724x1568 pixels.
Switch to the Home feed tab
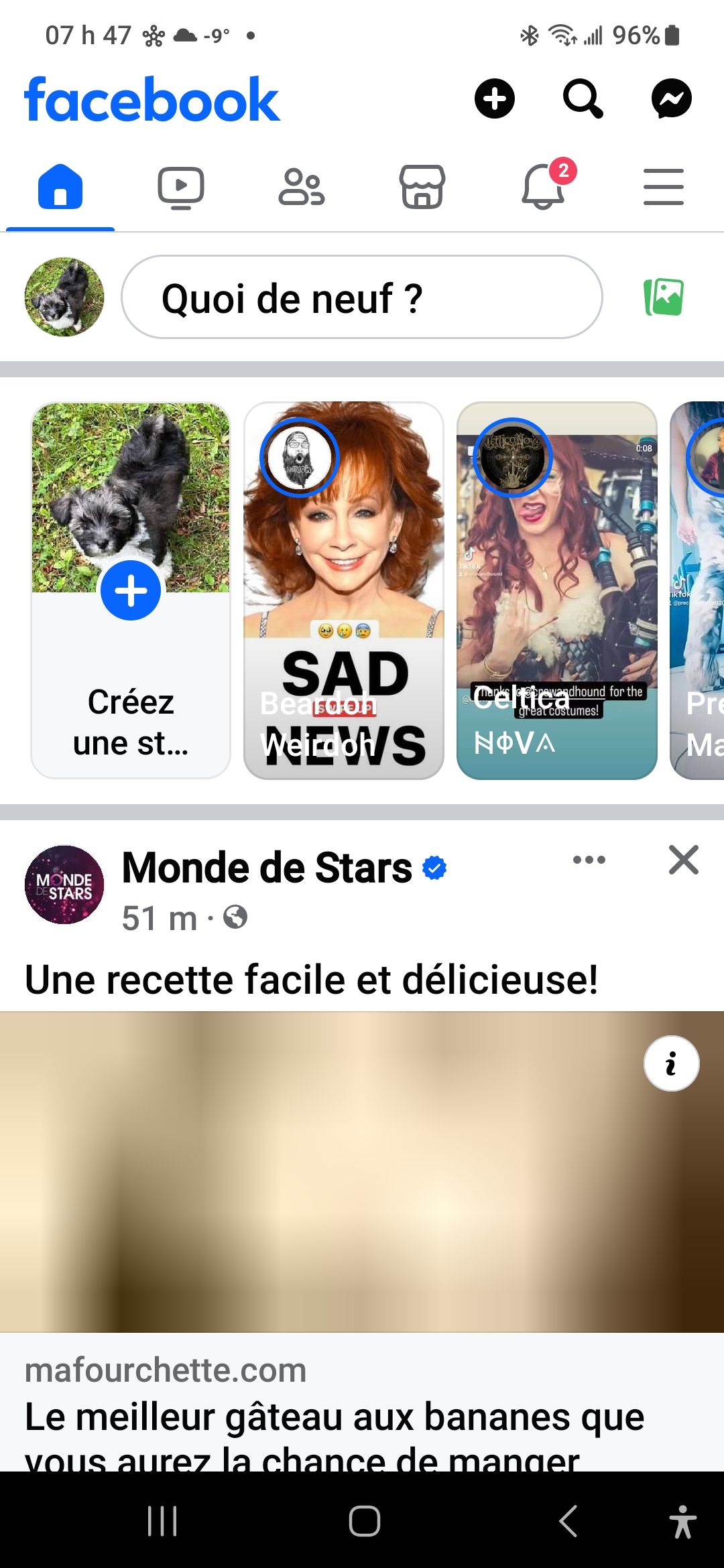click(60, 186)
